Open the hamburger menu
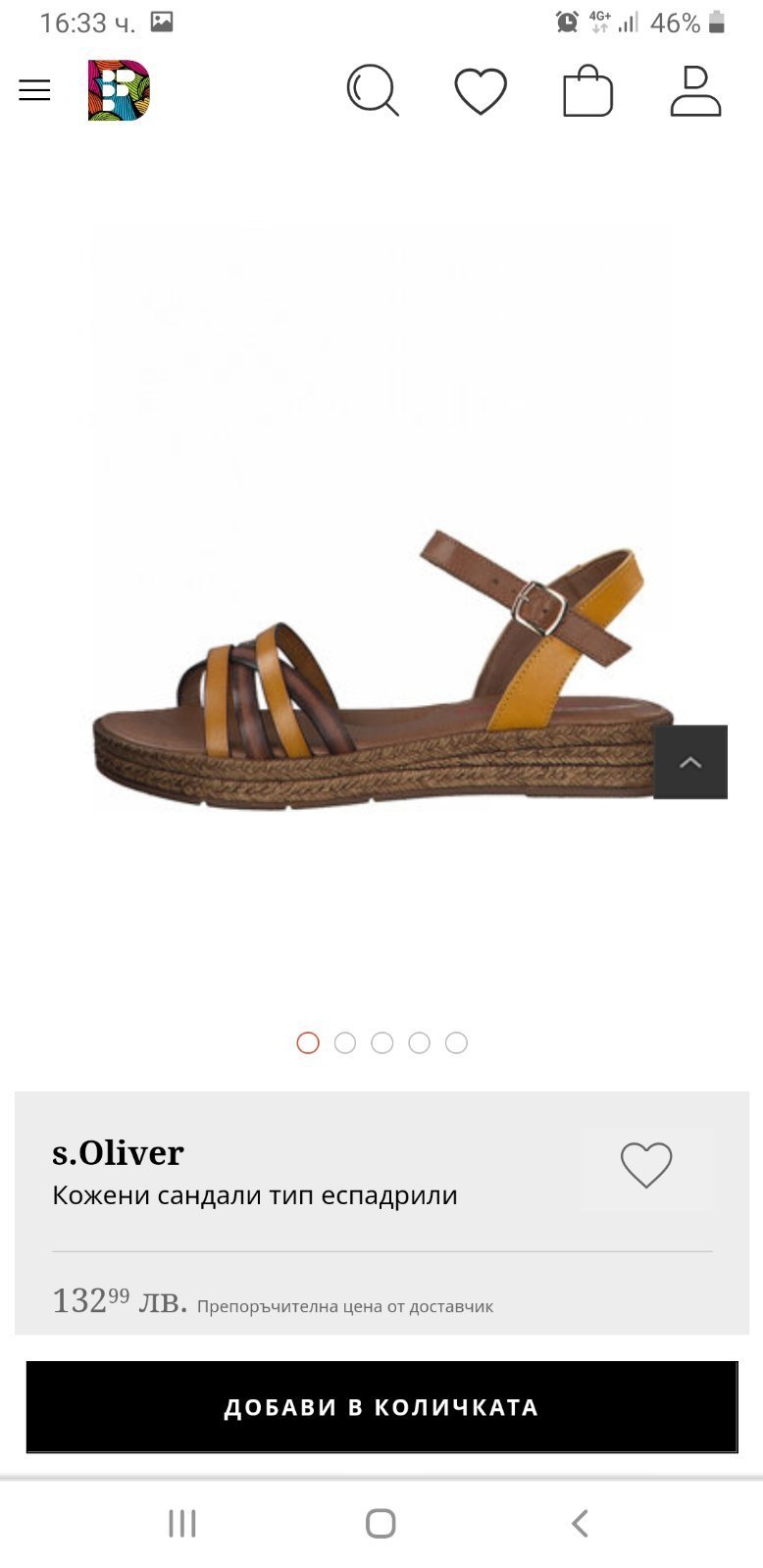 (34, 91)
